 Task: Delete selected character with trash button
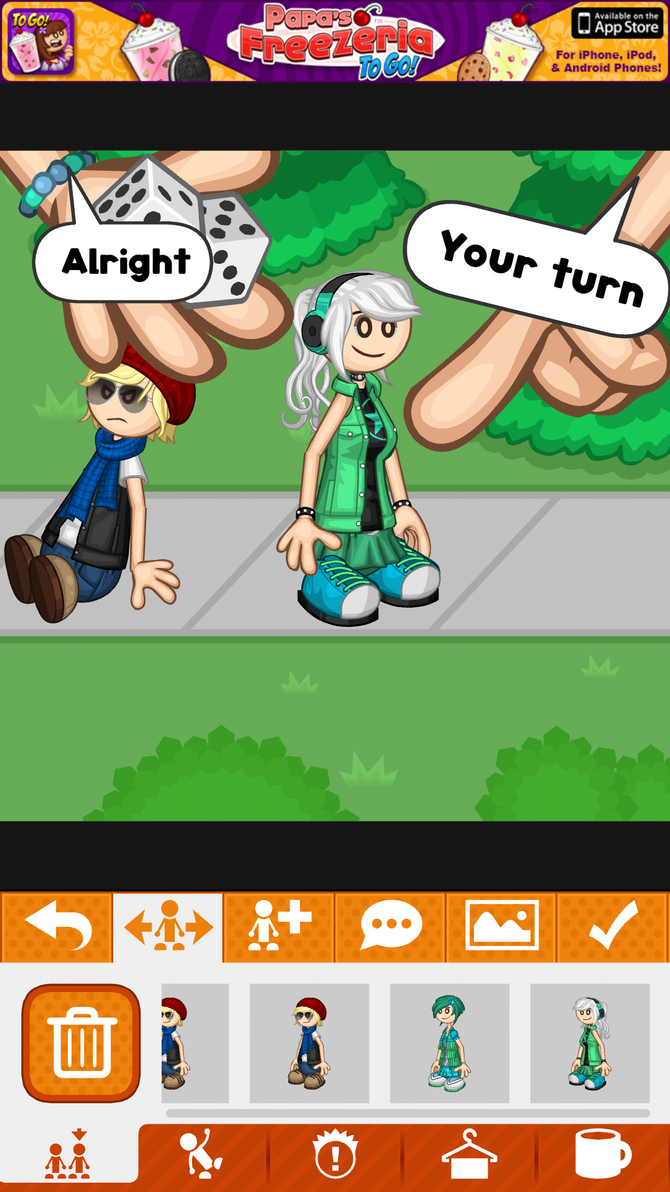tap(81, 1043)
